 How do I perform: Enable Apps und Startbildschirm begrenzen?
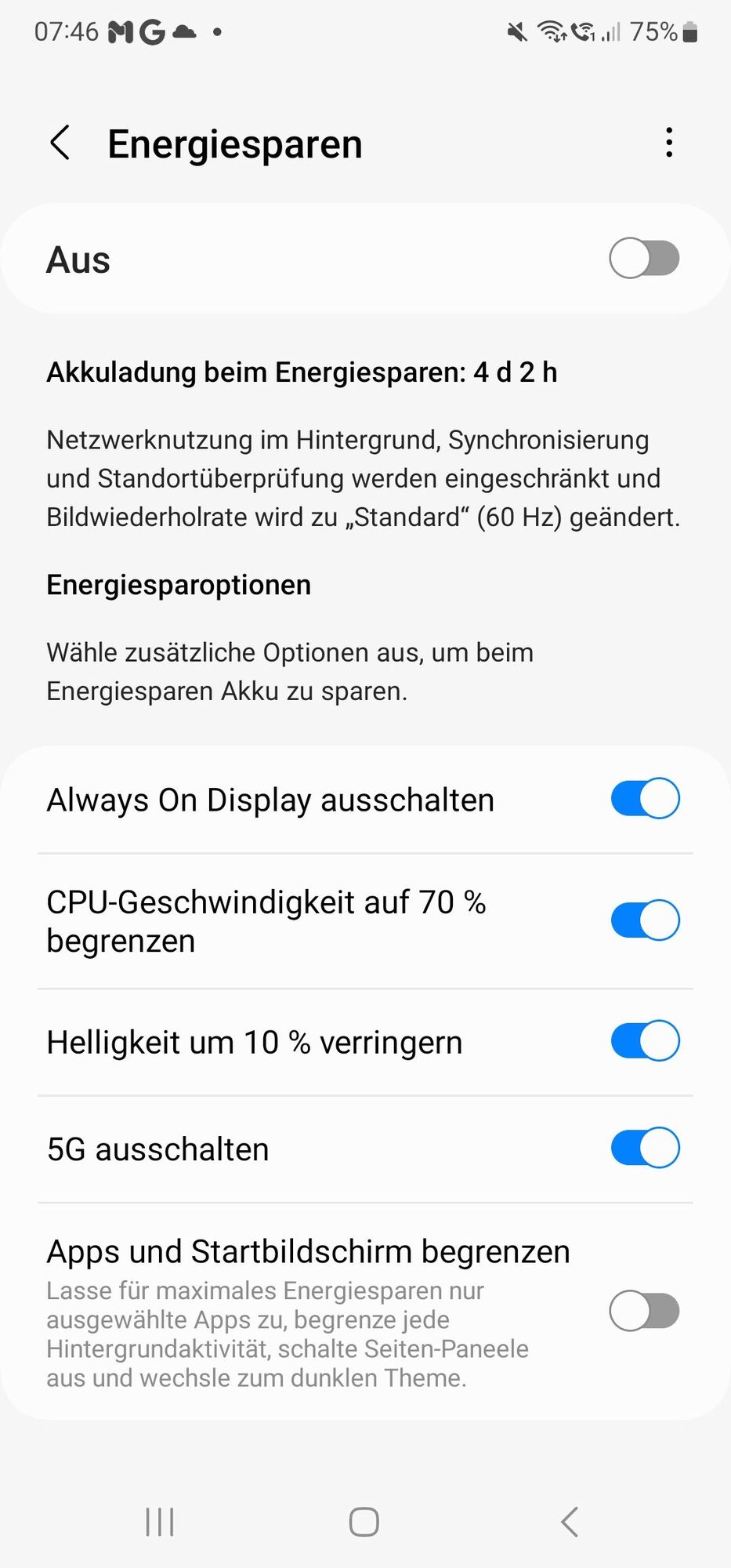[642, 1311]
